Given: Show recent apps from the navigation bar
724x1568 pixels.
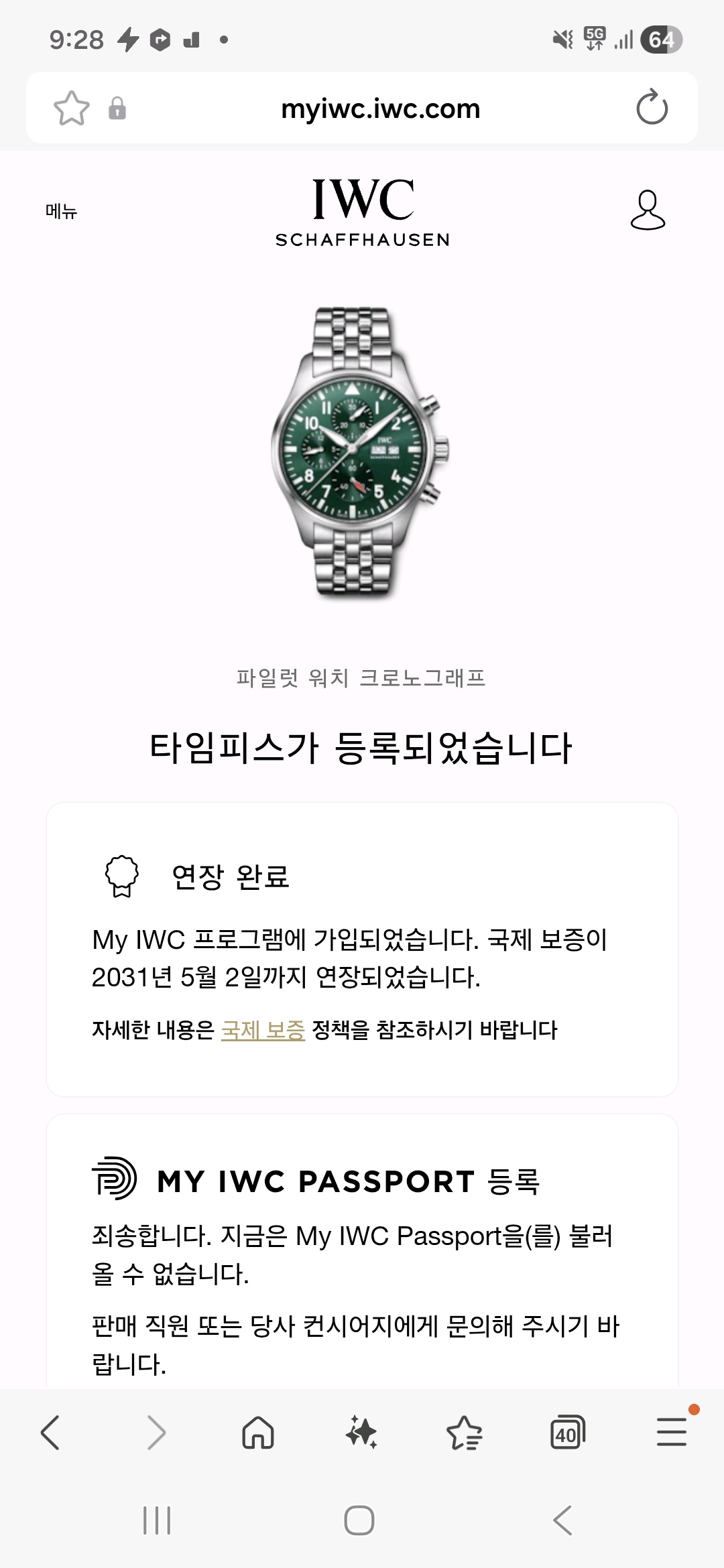Looking at the screenshot, I should (x=157, y=1520).
